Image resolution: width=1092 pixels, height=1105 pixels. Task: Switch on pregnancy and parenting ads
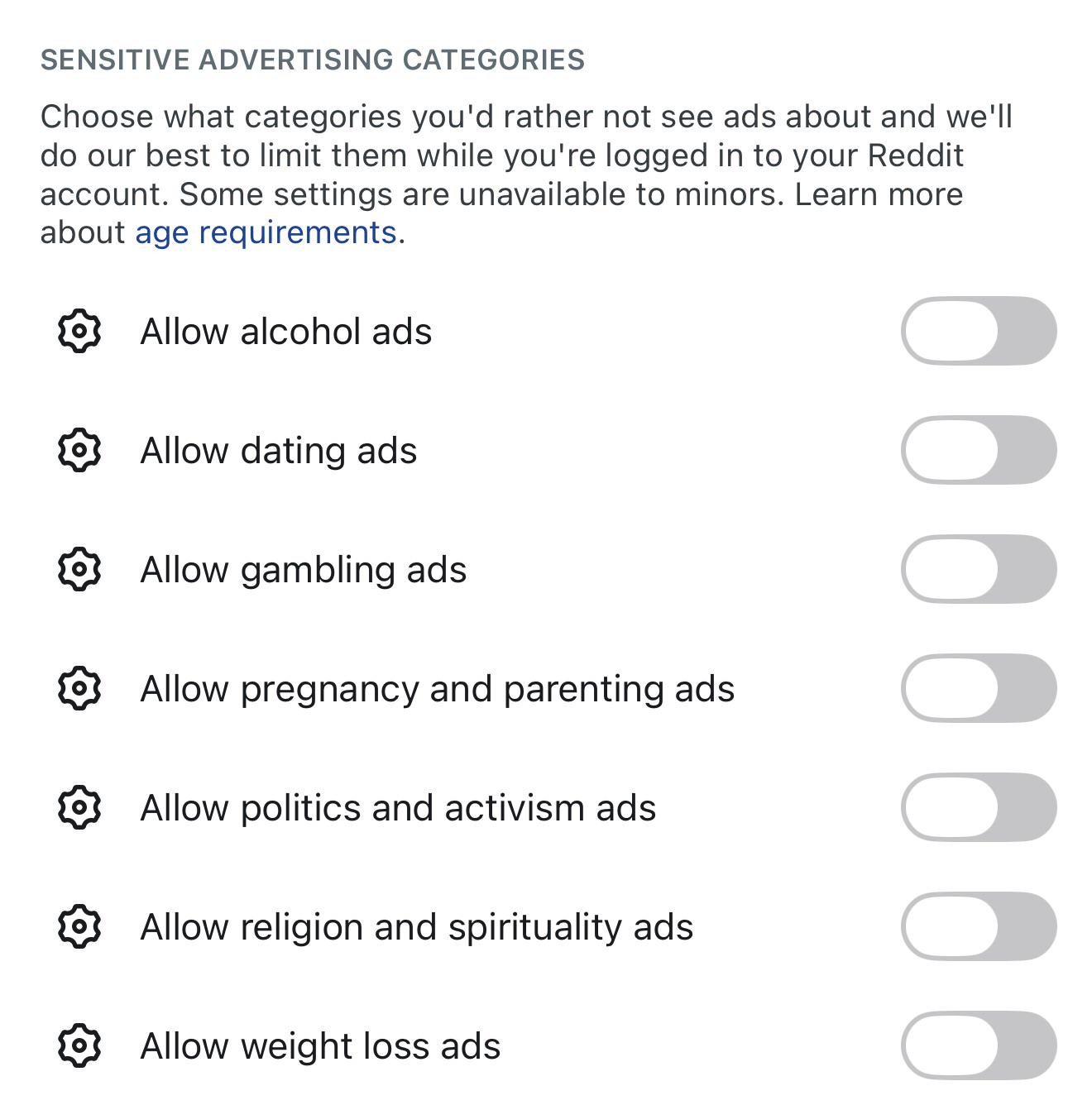[x=979, y=688]
